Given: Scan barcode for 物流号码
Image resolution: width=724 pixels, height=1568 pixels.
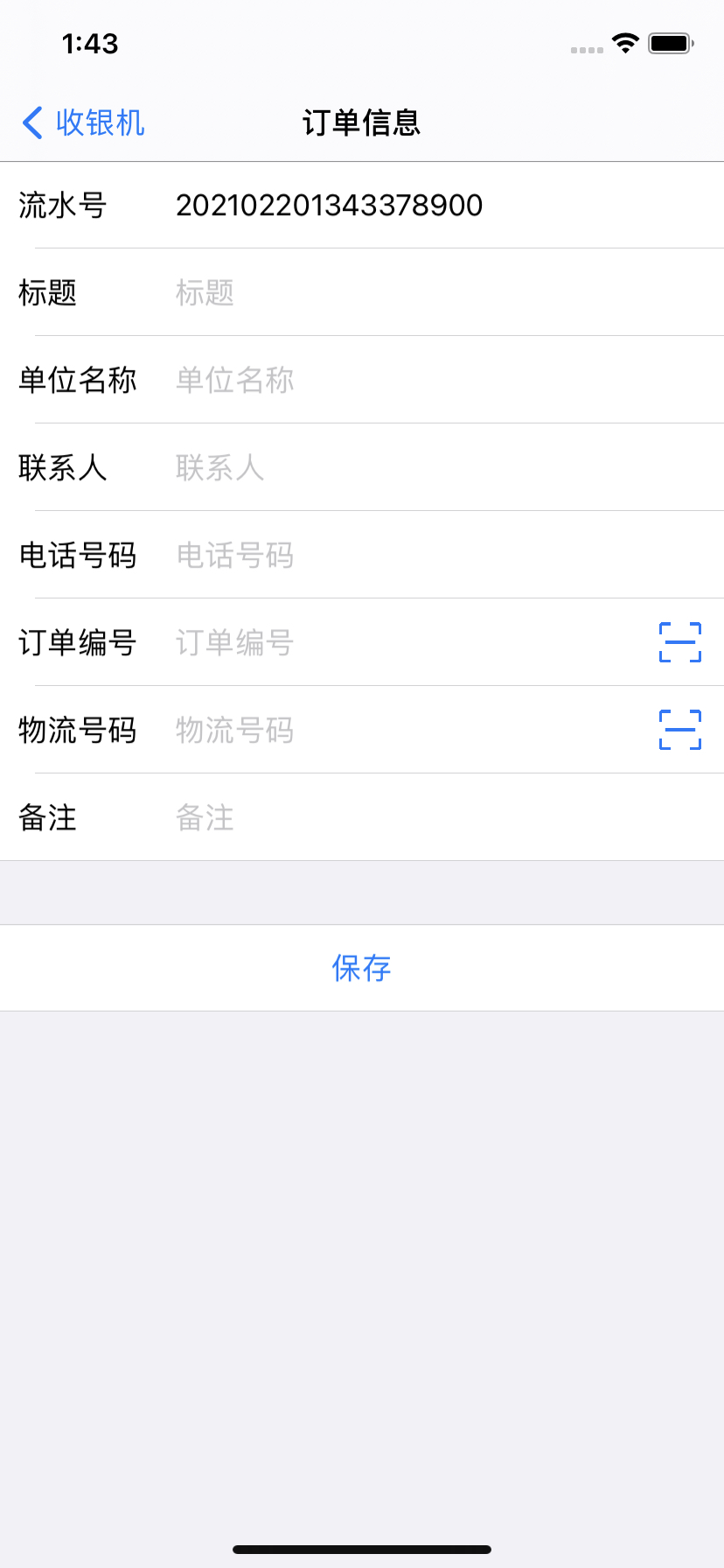Looking at the screenshot, I should (679, 731).
